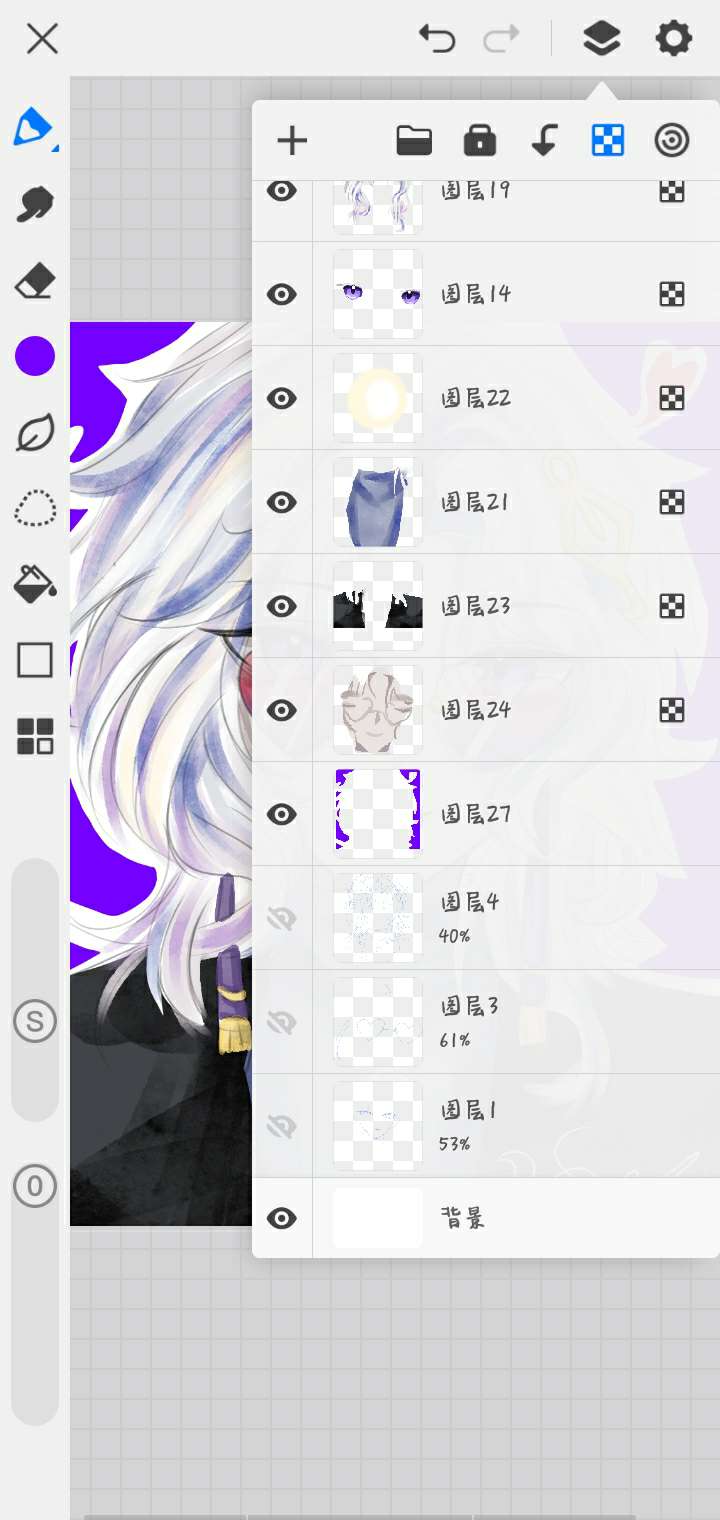
Task: Undo the last action
Action: (x=437, y=39)
